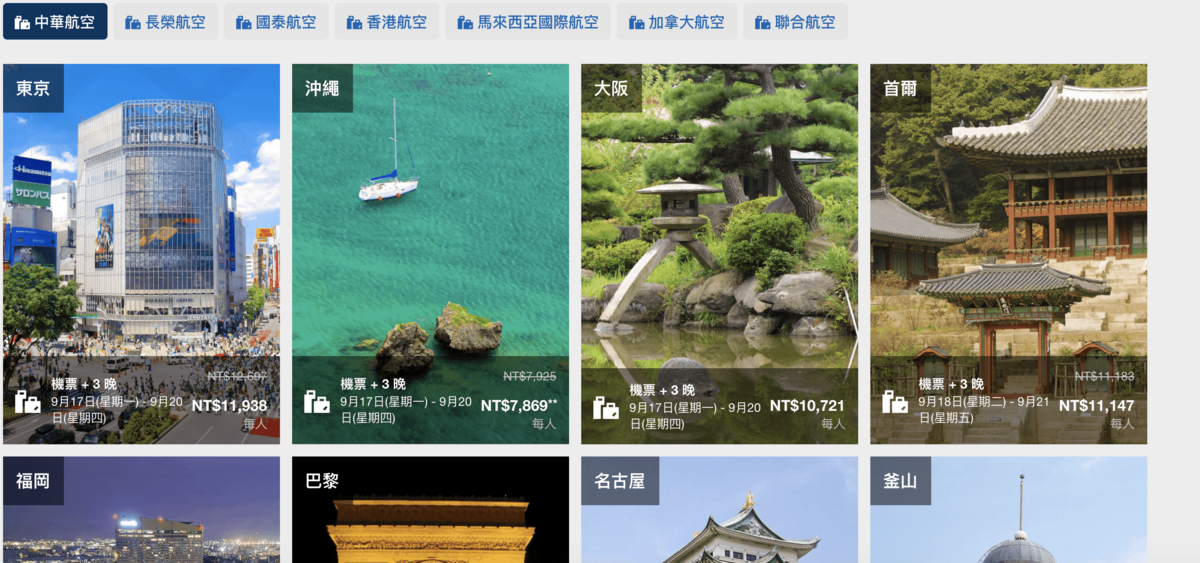Image resolution: width=1200 pixels, height=563 pixels.
Task: Select the 中華航空 airline tab
Action: click(x=55, y=22)
